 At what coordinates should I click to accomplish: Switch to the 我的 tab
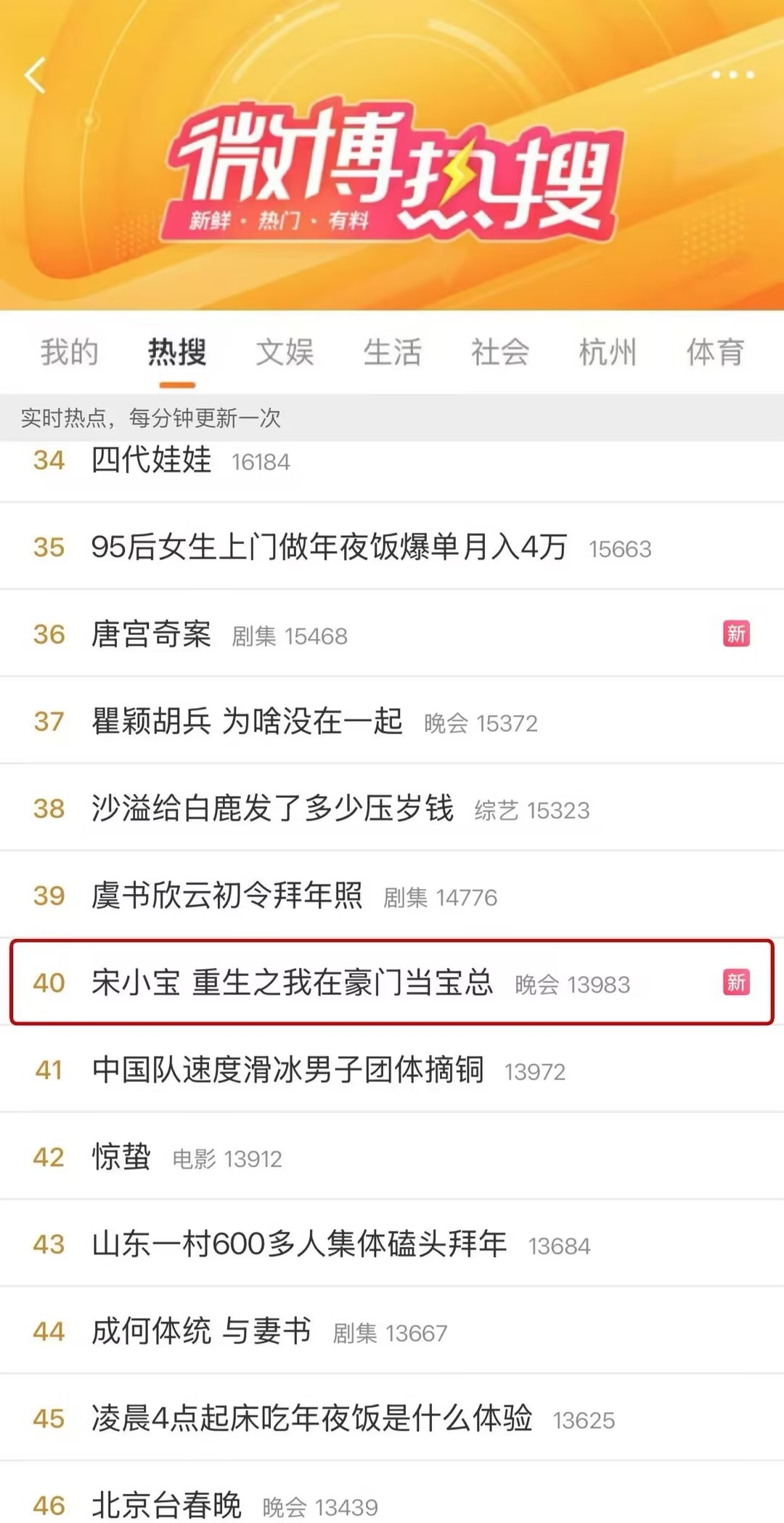[69, 352]
